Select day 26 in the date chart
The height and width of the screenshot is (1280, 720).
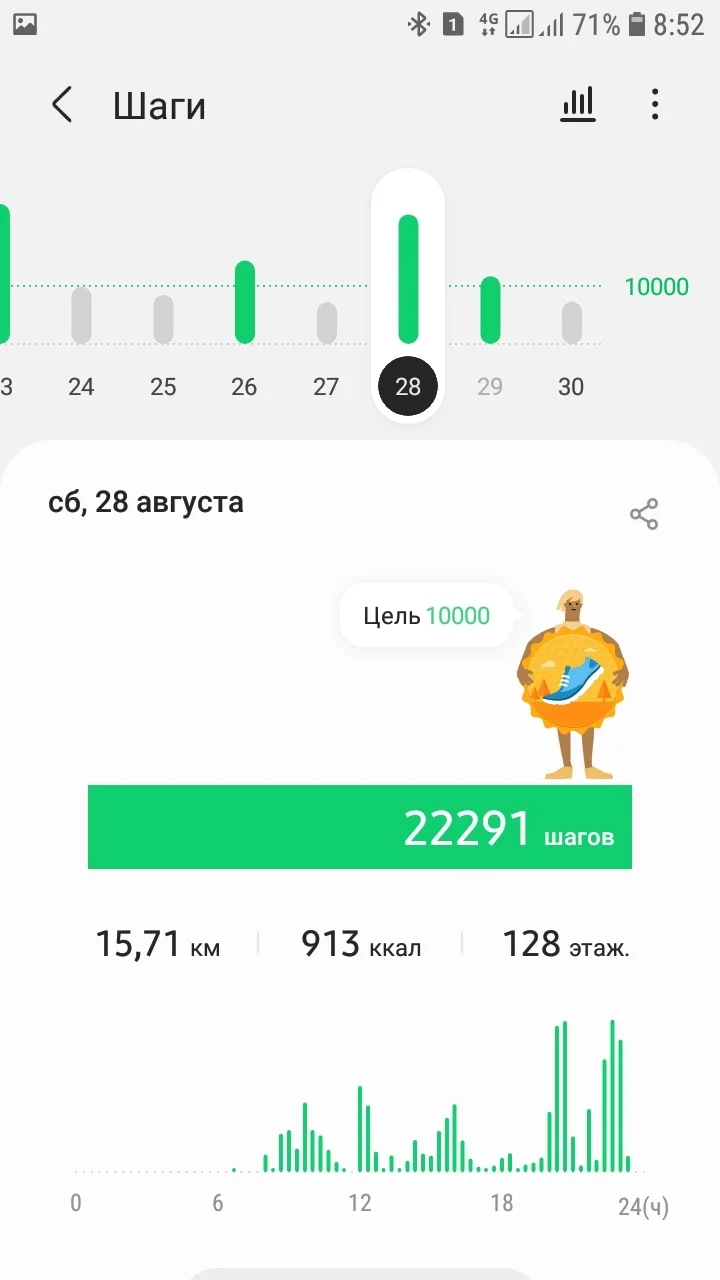coord(245,386)
